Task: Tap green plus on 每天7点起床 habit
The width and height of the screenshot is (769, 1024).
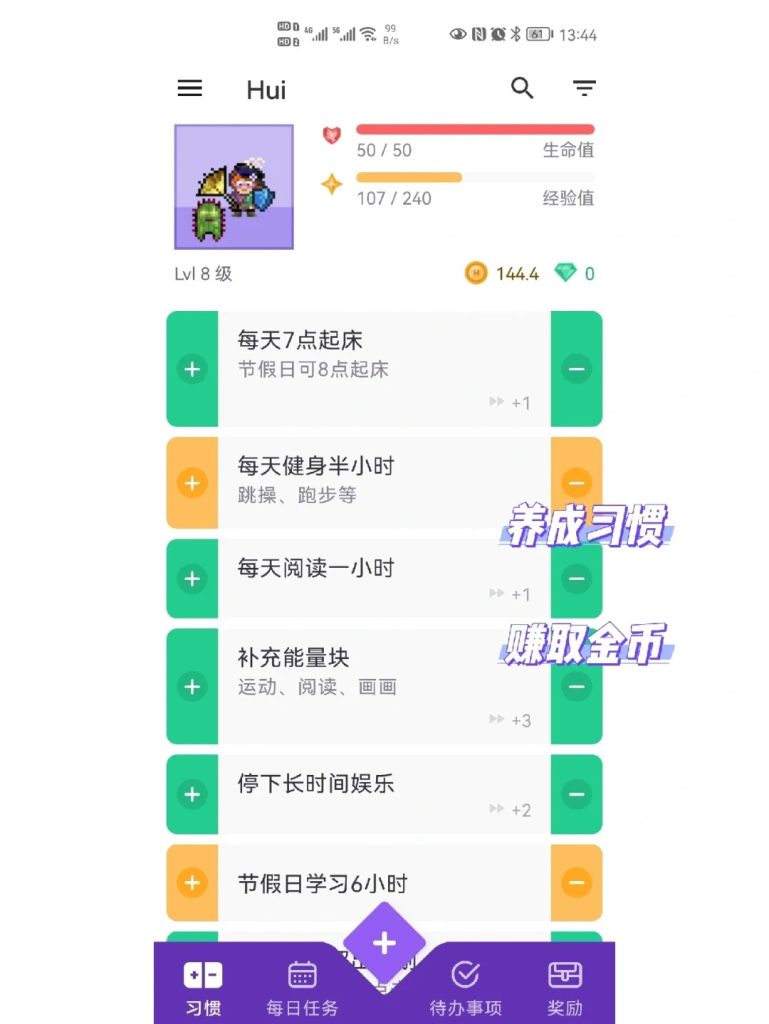Action: 192,368
